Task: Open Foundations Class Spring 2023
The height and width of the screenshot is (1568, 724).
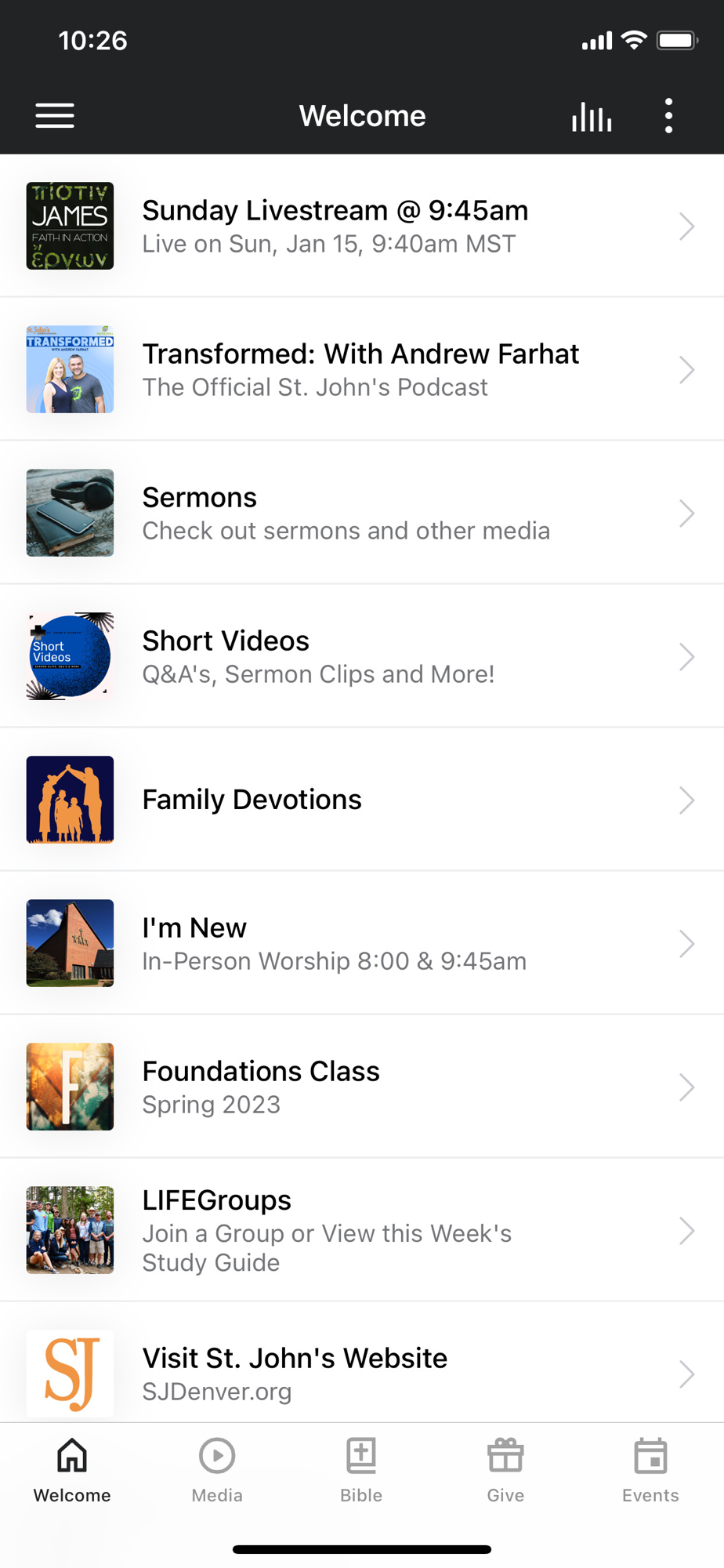Action: click(x=362, y=1087)
